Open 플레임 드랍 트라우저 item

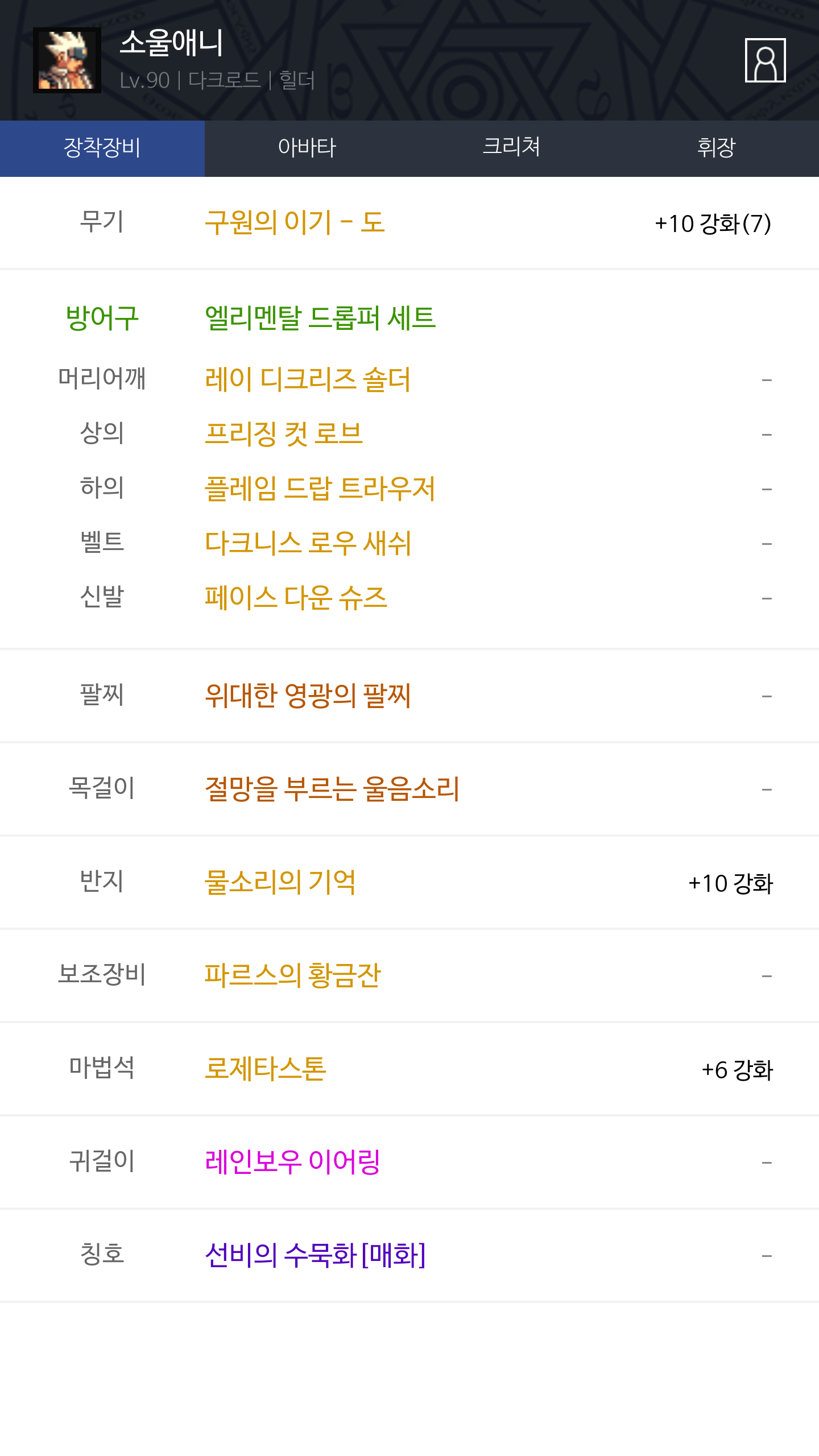pyautogui.click(x=320, y=489)
